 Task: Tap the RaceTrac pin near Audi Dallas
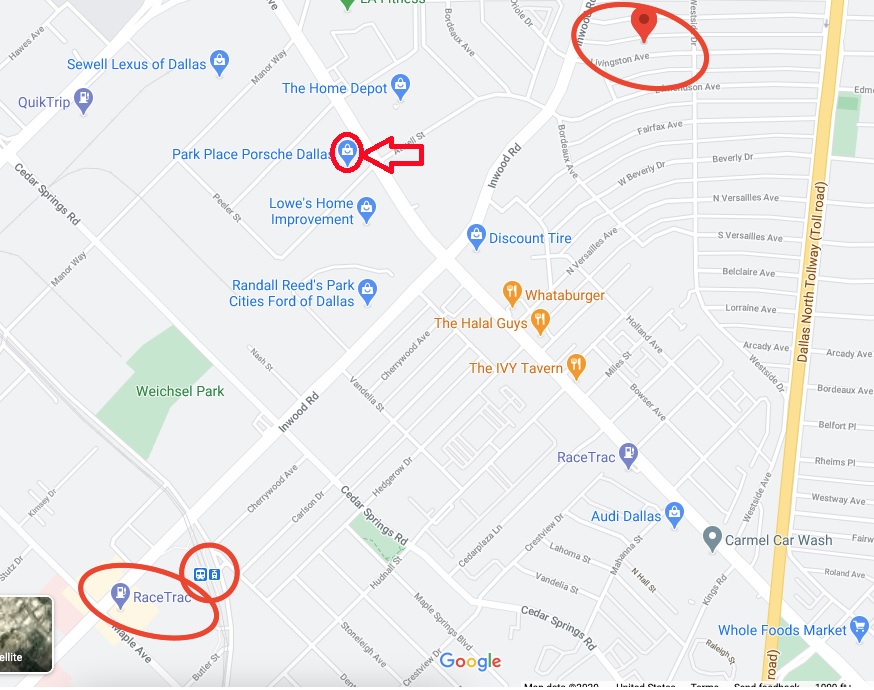tap(627, 456)
